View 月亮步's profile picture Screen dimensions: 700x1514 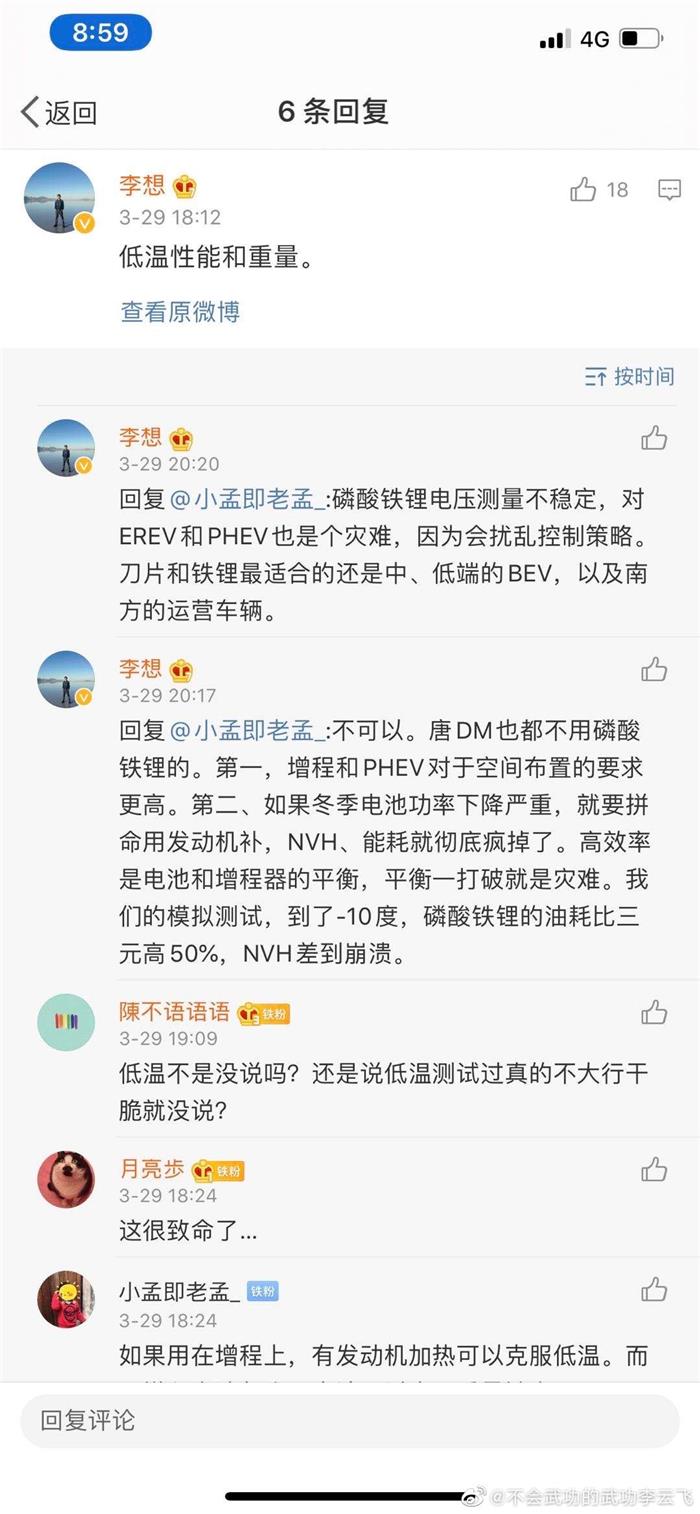[66, 1179]
